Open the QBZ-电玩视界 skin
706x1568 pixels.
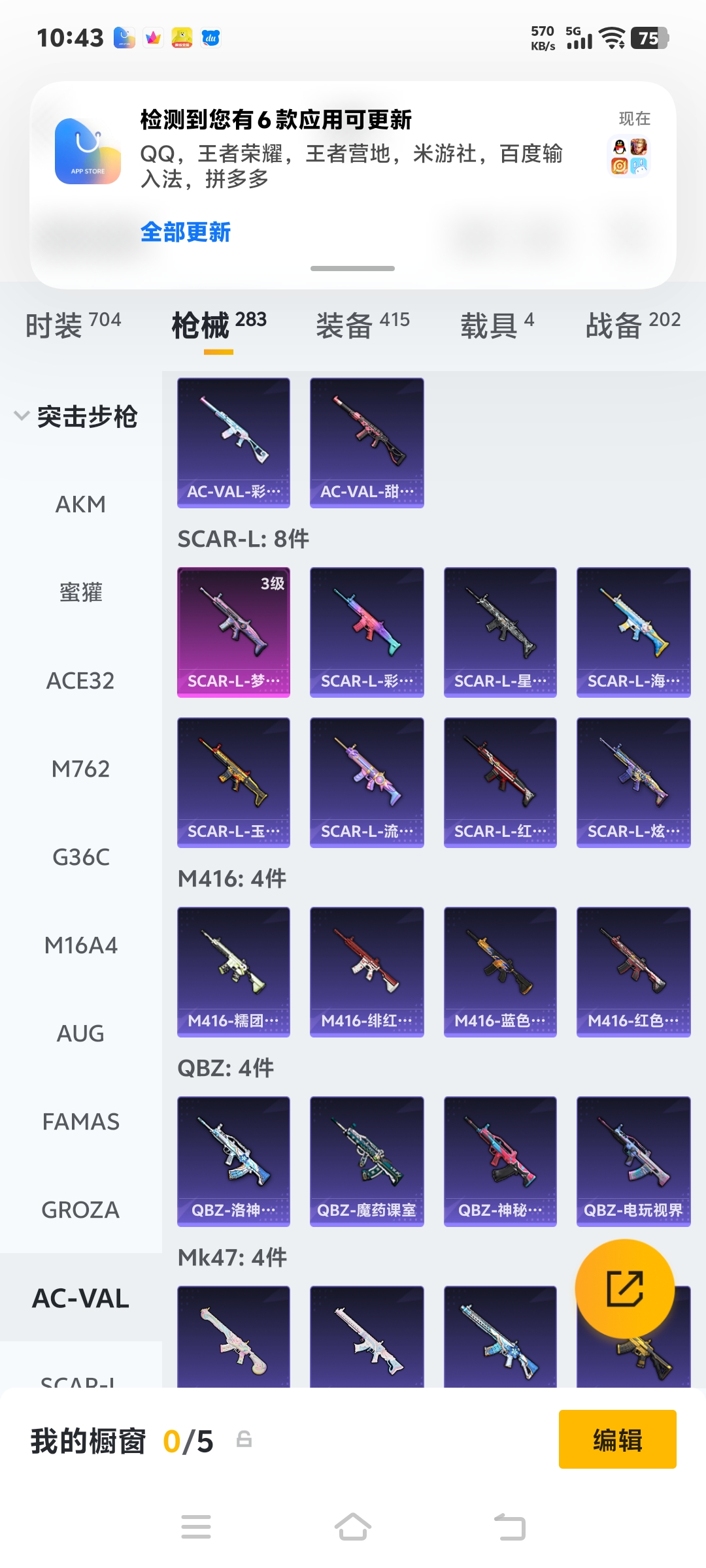[633, 1161]
